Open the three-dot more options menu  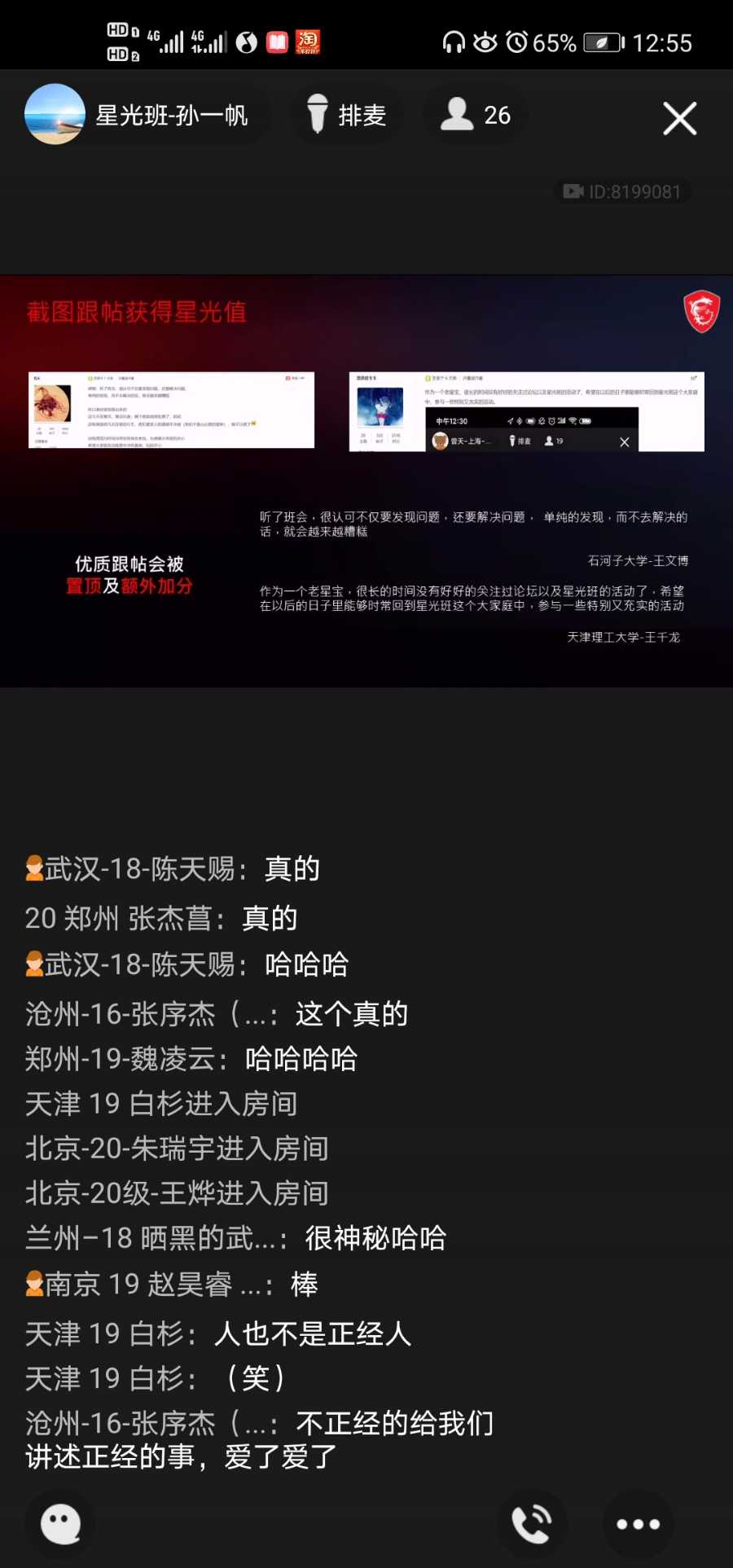coord(638,1523)
